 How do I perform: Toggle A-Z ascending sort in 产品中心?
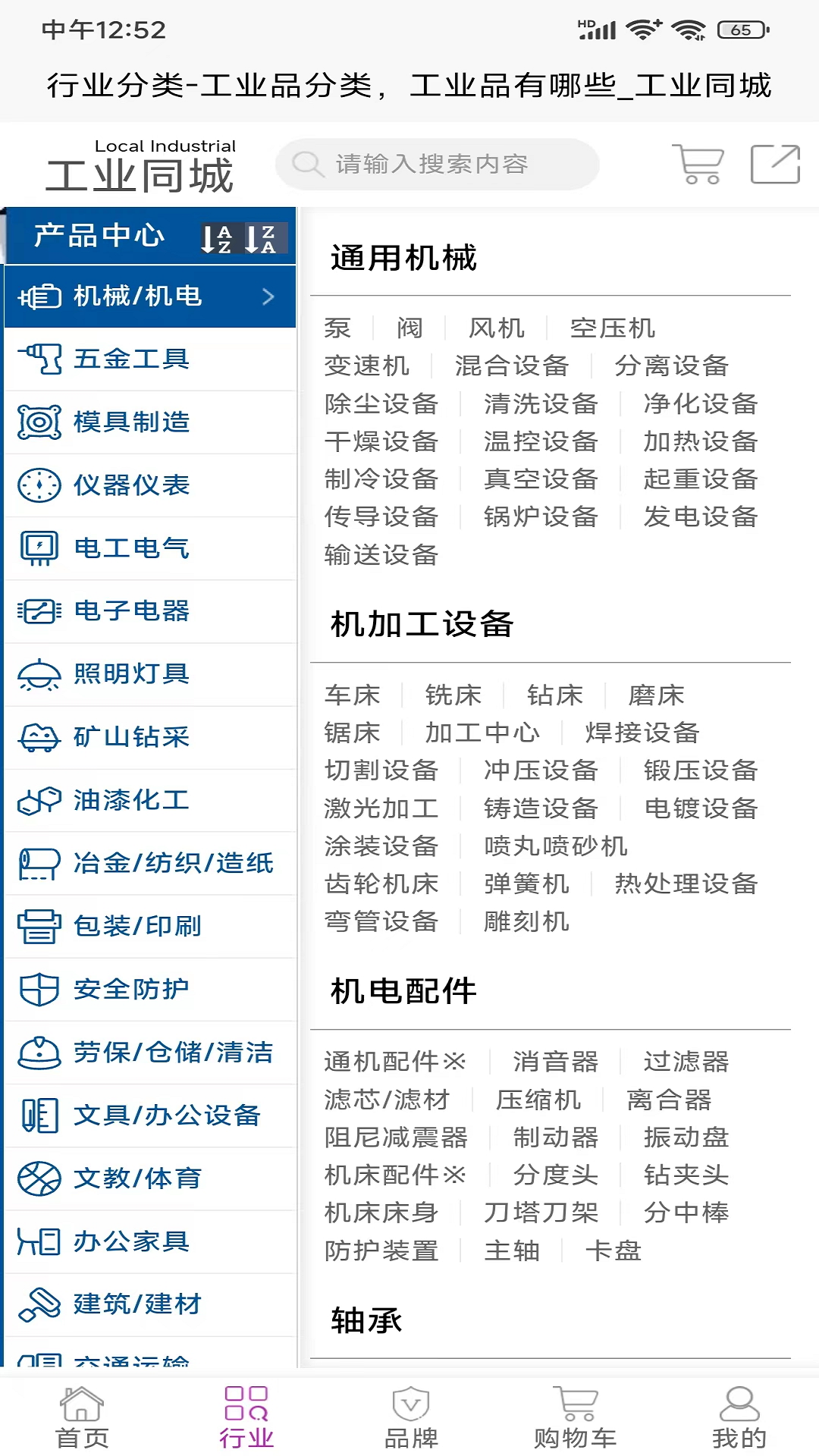tap(218, 237)
